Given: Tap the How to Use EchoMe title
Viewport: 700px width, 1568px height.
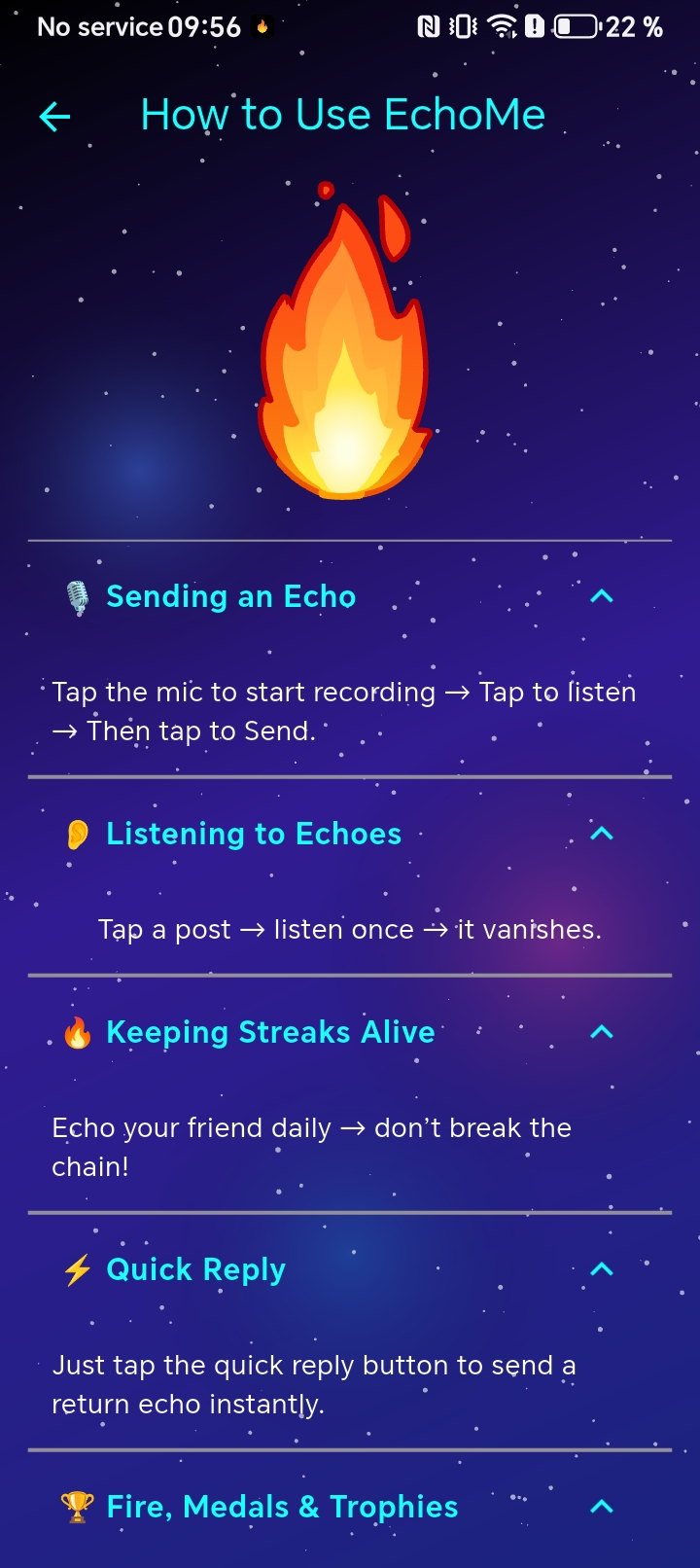Looking at the screenshot, I should tap(342, 114).
